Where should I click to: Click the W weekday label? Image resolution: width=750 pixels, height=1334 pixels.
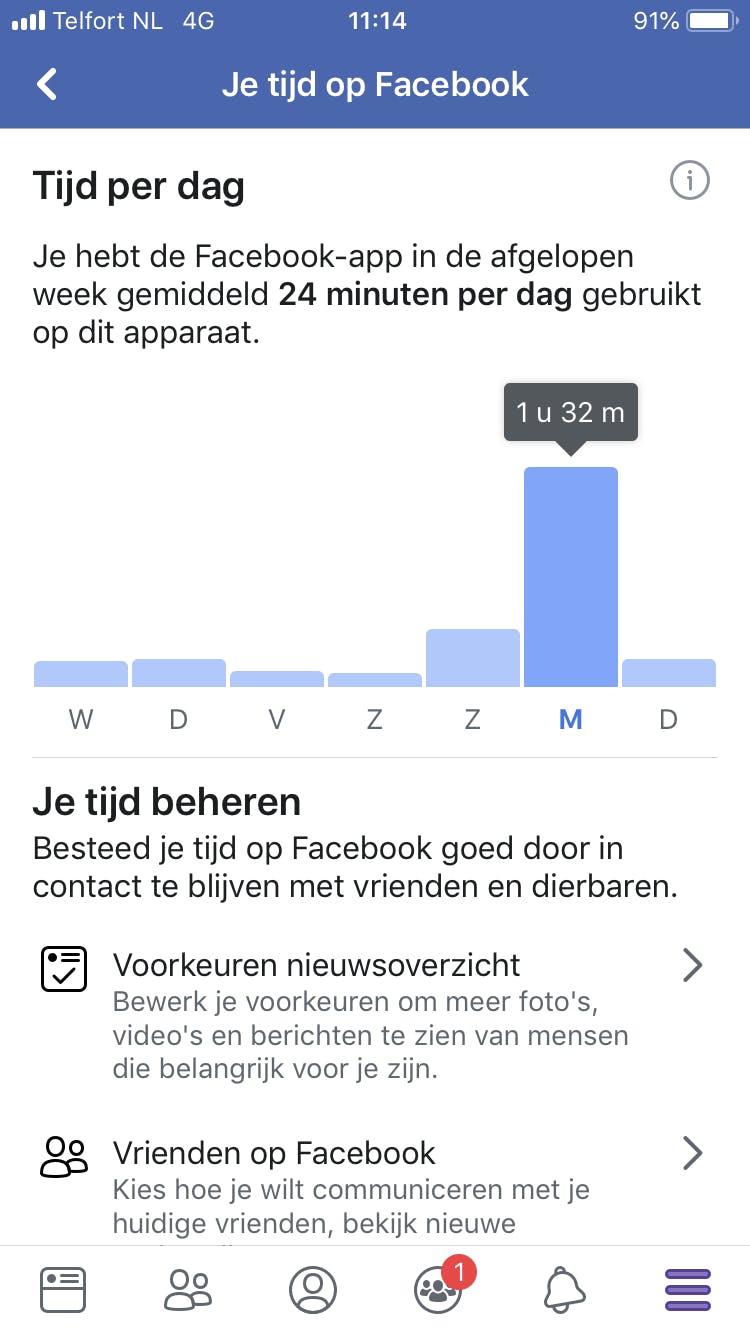click(80, 719)
